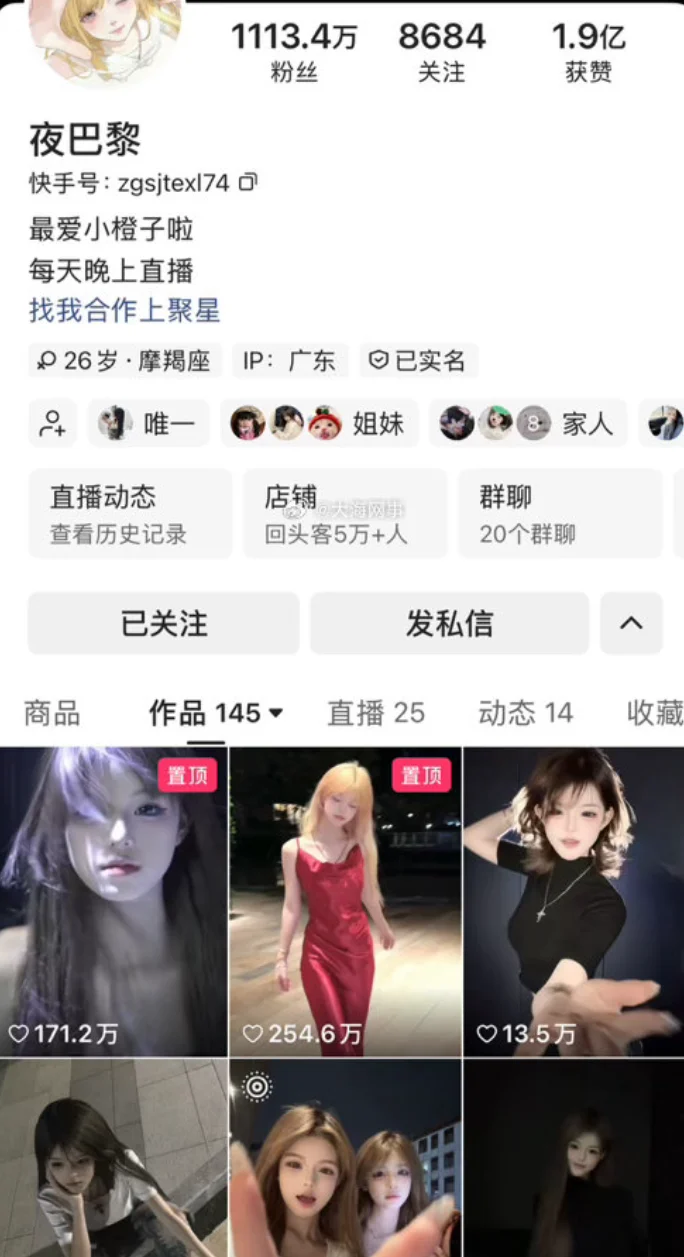Switch to the 收藏 tab
The image size is (684, 1257).
point(654,713)
